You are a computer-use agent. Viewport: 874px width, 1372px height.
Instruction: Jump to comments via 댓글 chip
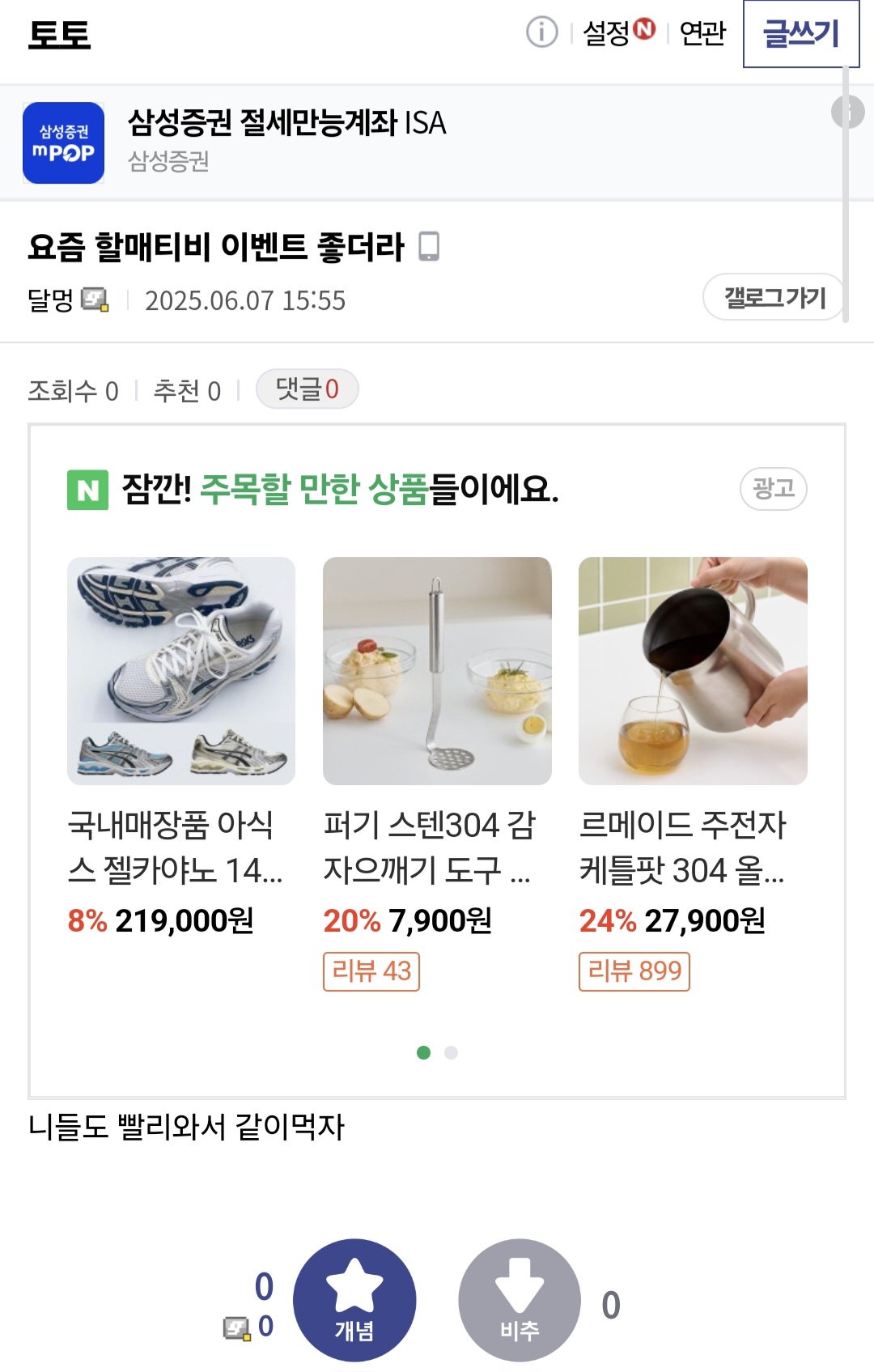pos(307,389)
